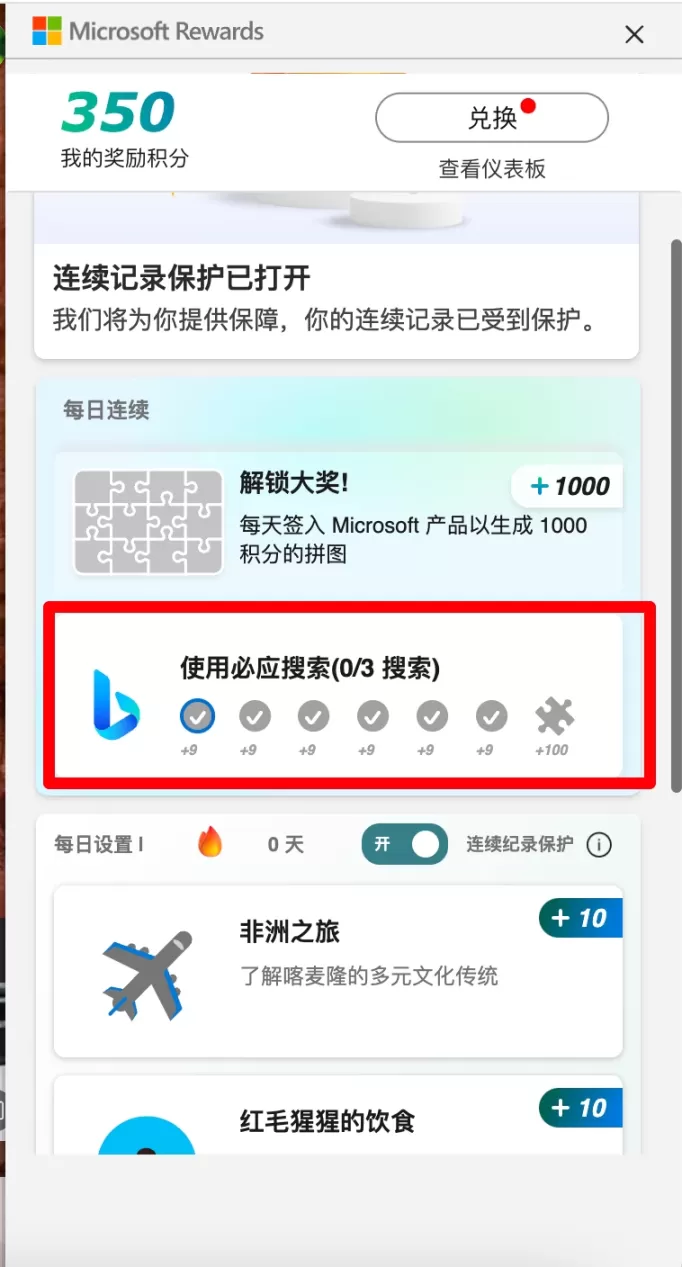Open the 查看仪表板 dashboard link
Viewport: 682px width, 1267px height.
[x=492, y=169]
